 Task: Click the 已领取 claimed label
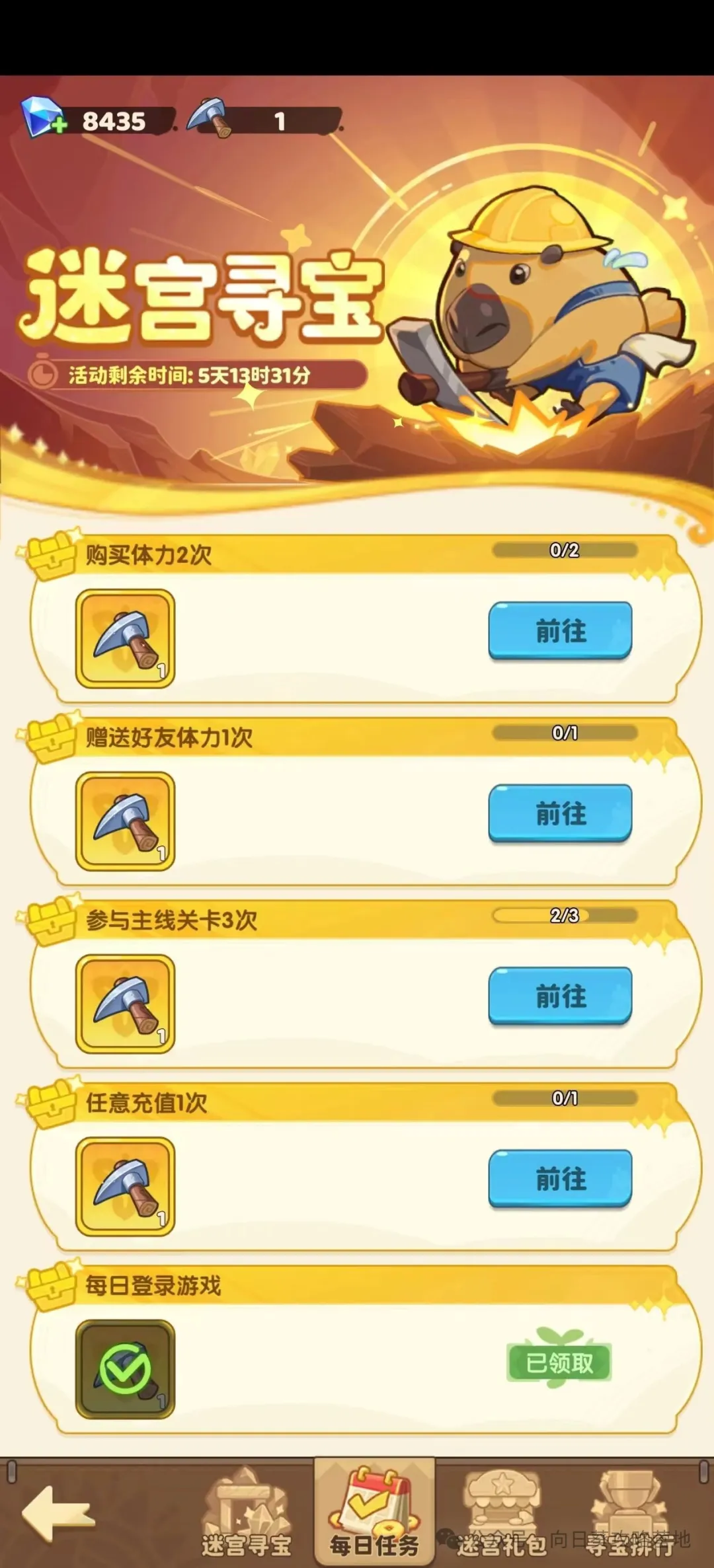pos(557,1361)
